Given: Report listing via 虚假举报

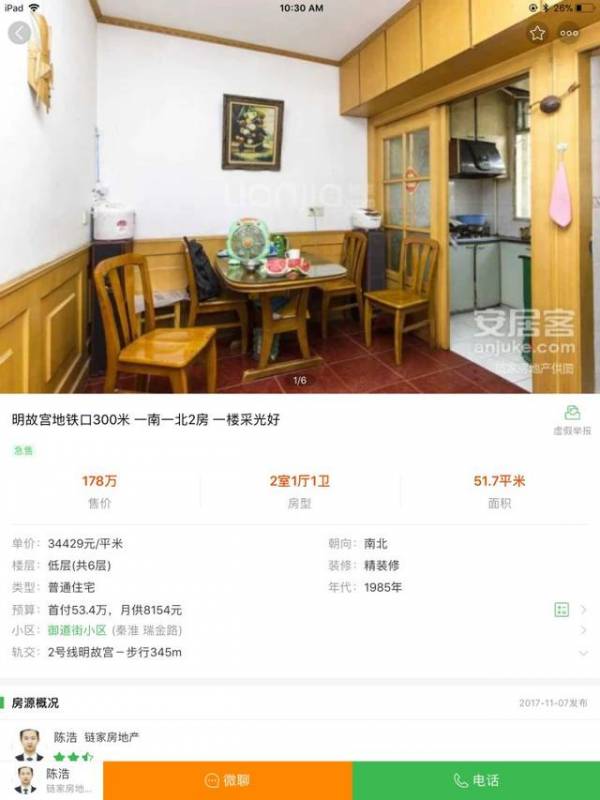Looking at the screenshot, I should click(572, 419).
